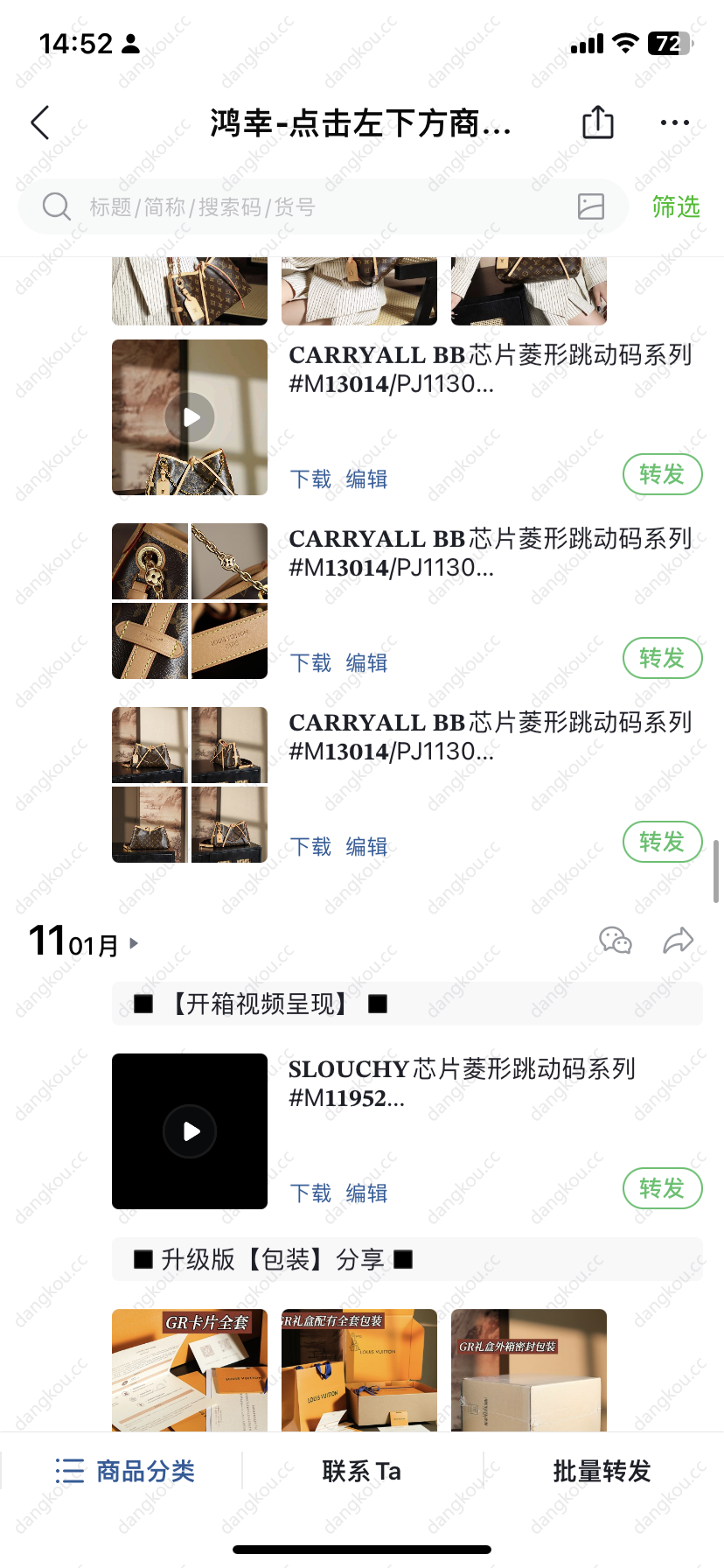Image resolution: width=724 pixels, height=1568 pixels.
Task: Play the SLOUCHY unboxing video
Action: pyautogui.click(x=190, y=1131)
